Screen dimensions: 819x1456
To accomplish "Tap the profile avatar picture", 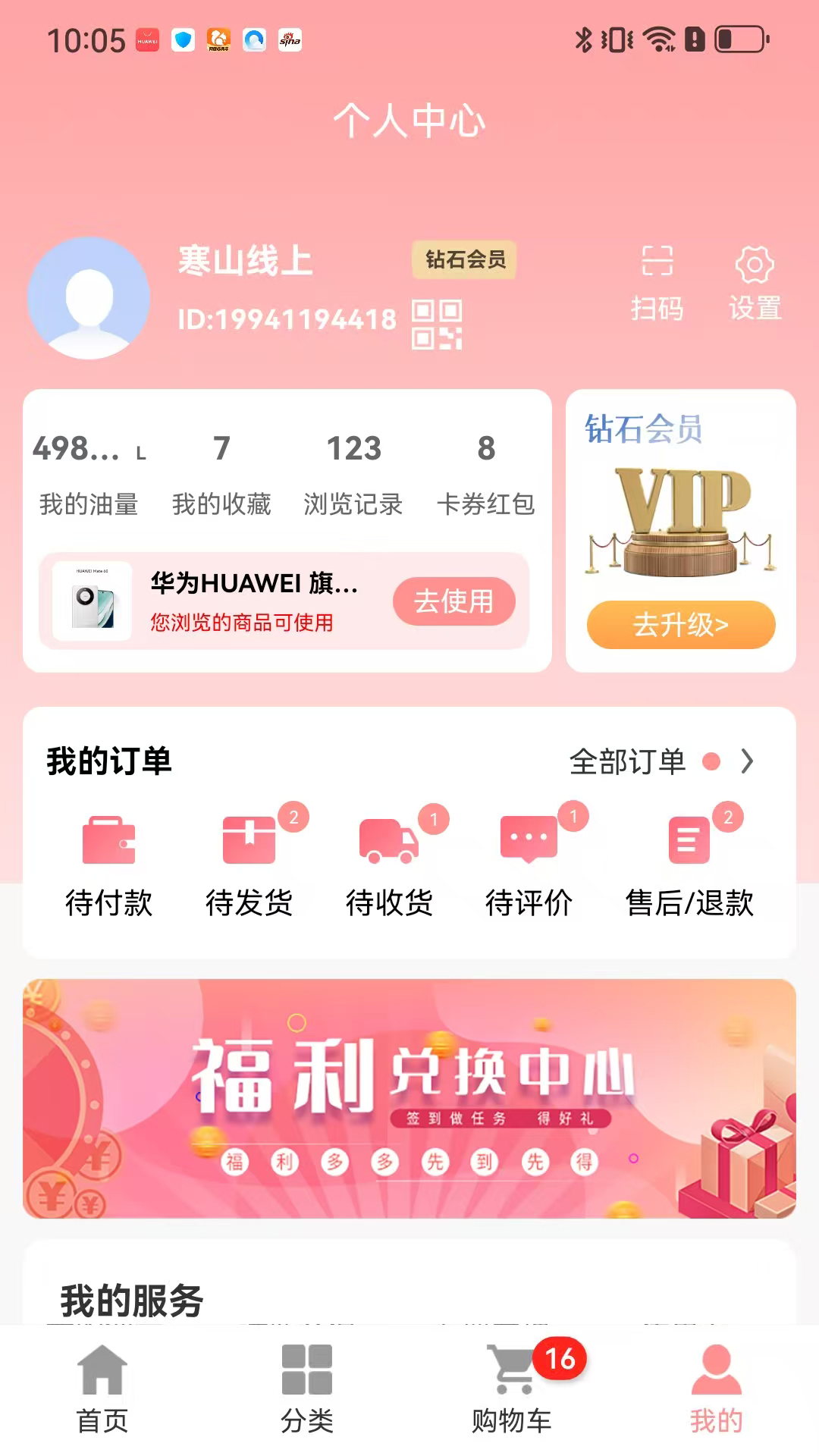I will pyautogui.click(x=89, y=298).
